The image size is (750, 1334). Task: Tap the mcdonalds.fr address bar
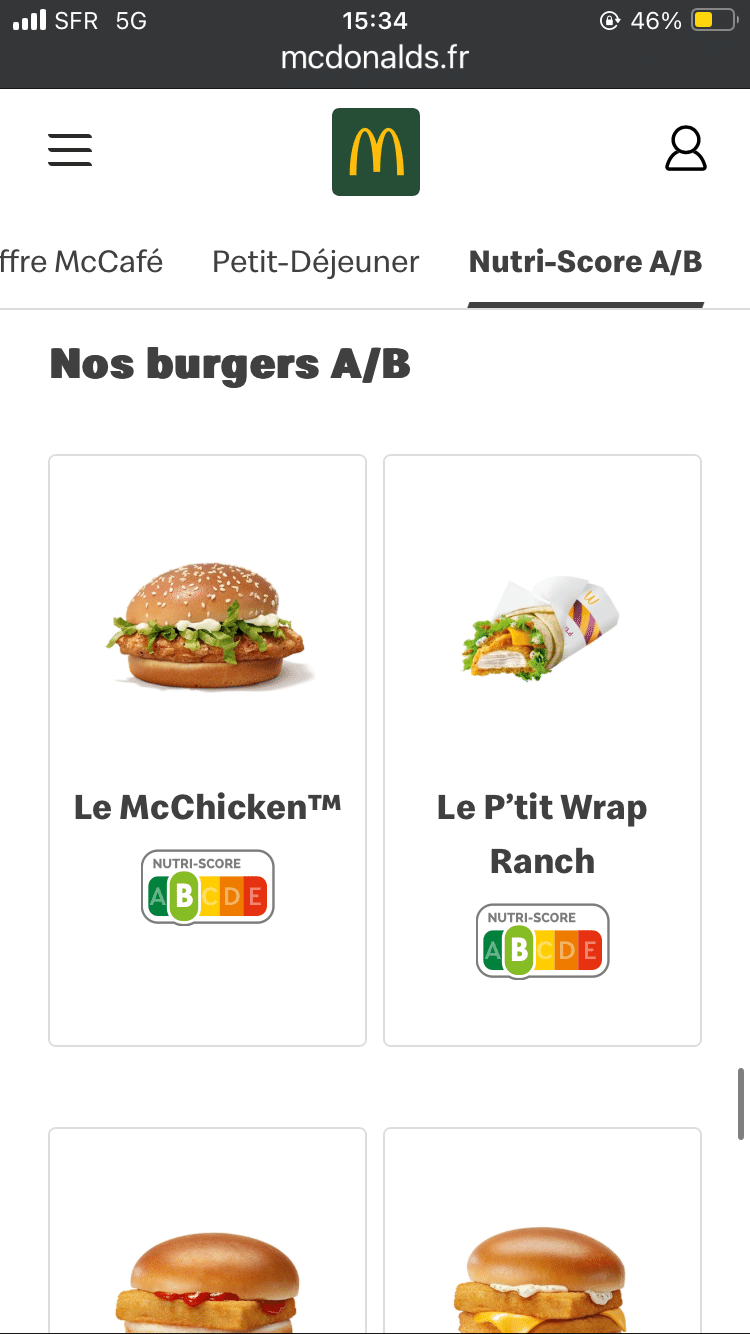(375, 57)
